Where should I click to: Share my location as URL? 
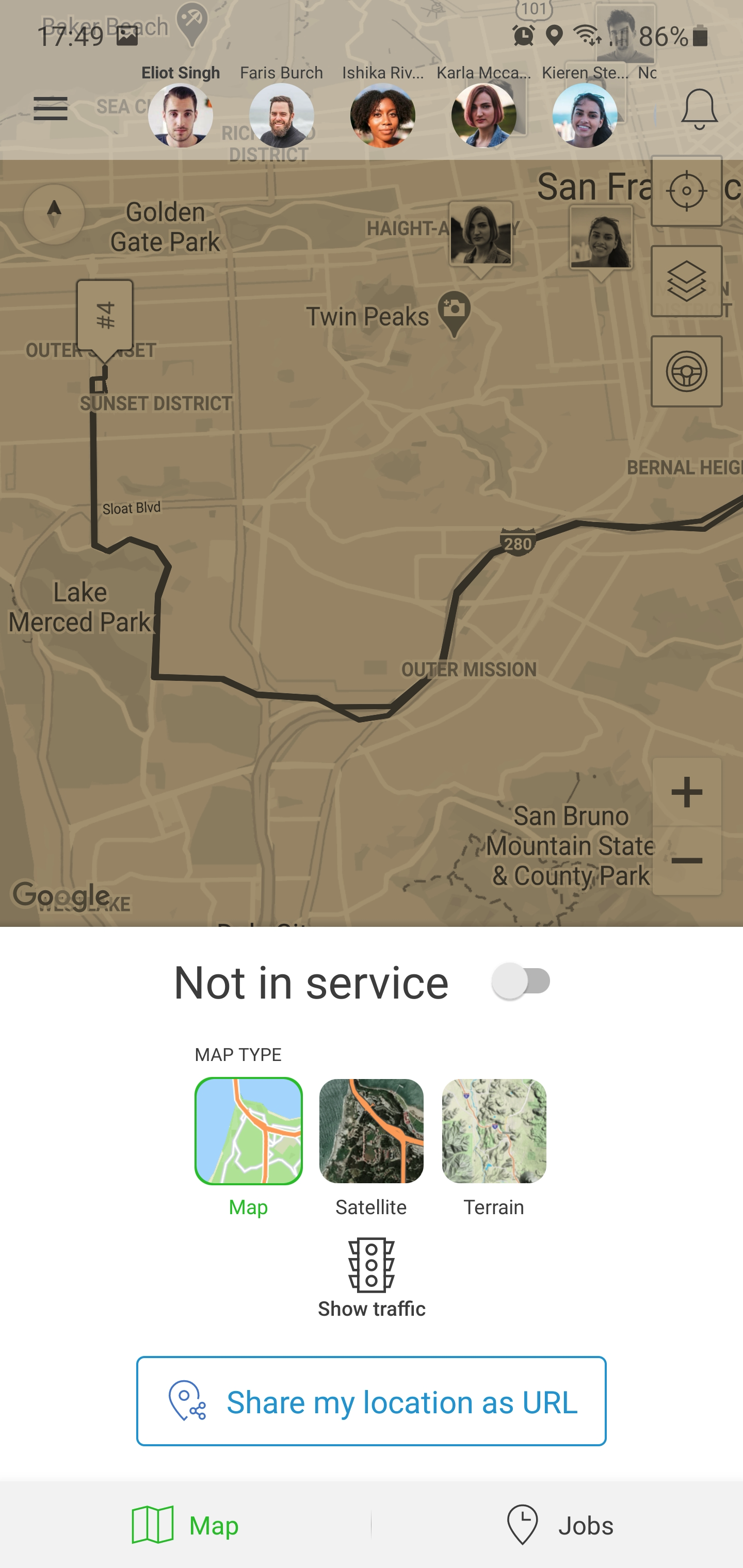click(x=371, y=1401)
